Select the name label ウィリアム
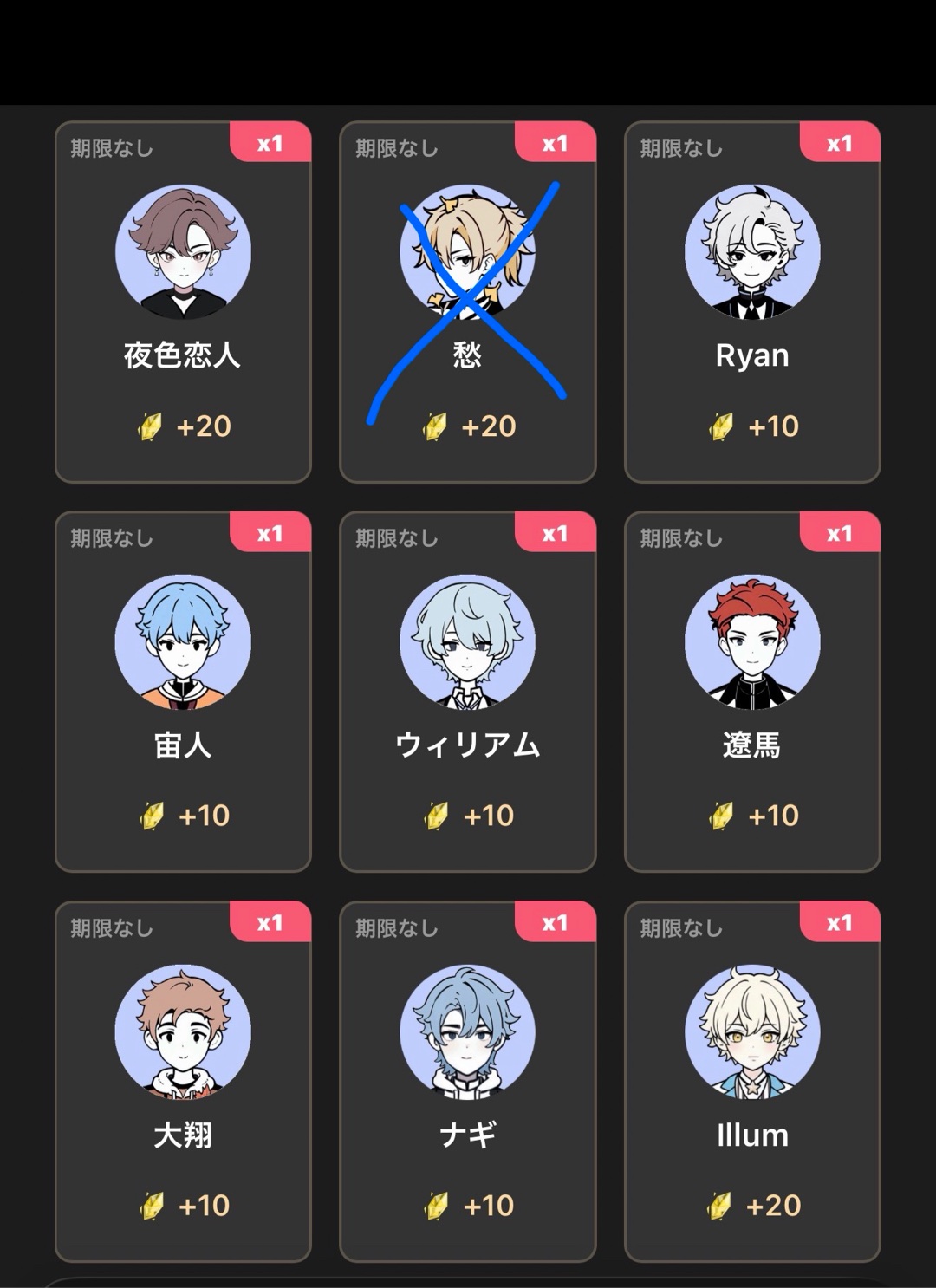The image size is (936, 1288). [467, 745]
